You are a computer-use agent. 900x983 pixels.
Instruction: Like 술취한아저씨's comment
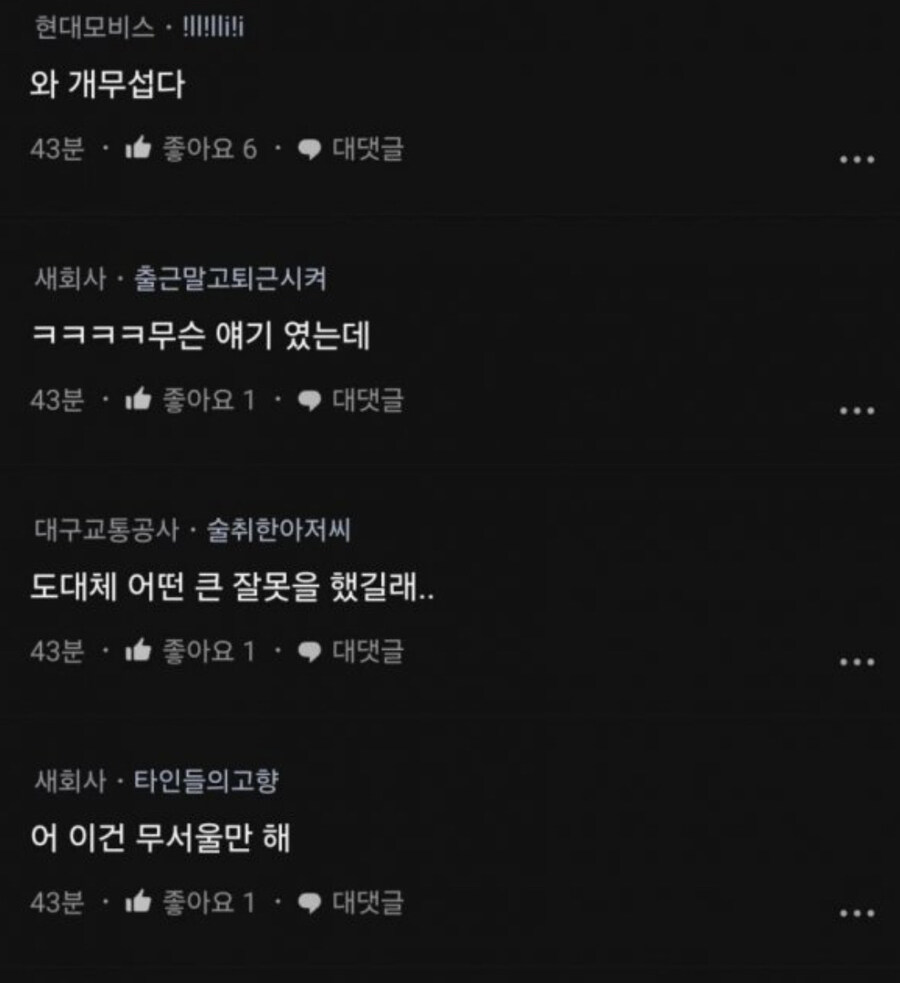(x=138, y=652)
